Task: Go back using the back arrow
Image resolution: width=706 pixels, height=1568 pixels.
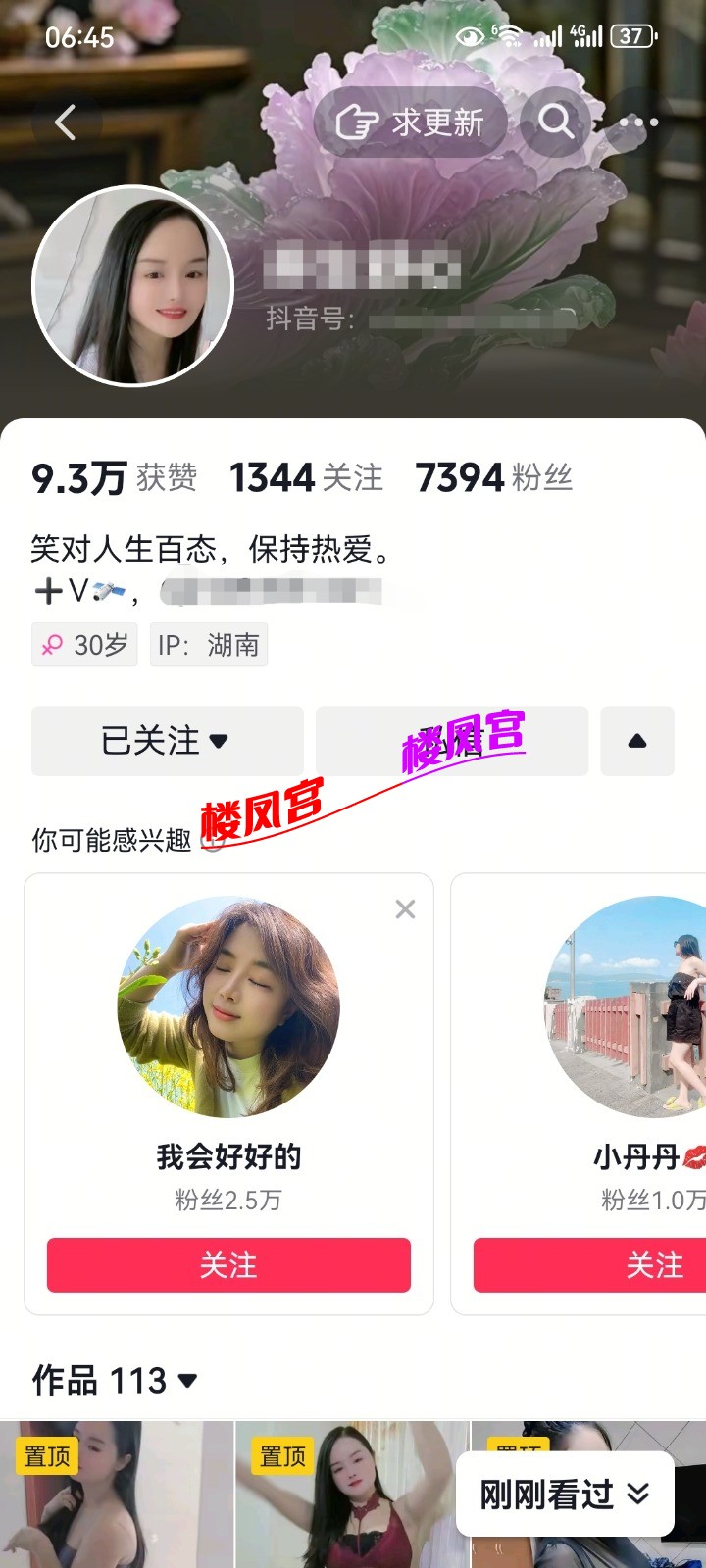Action: click(x=66, y=122)
